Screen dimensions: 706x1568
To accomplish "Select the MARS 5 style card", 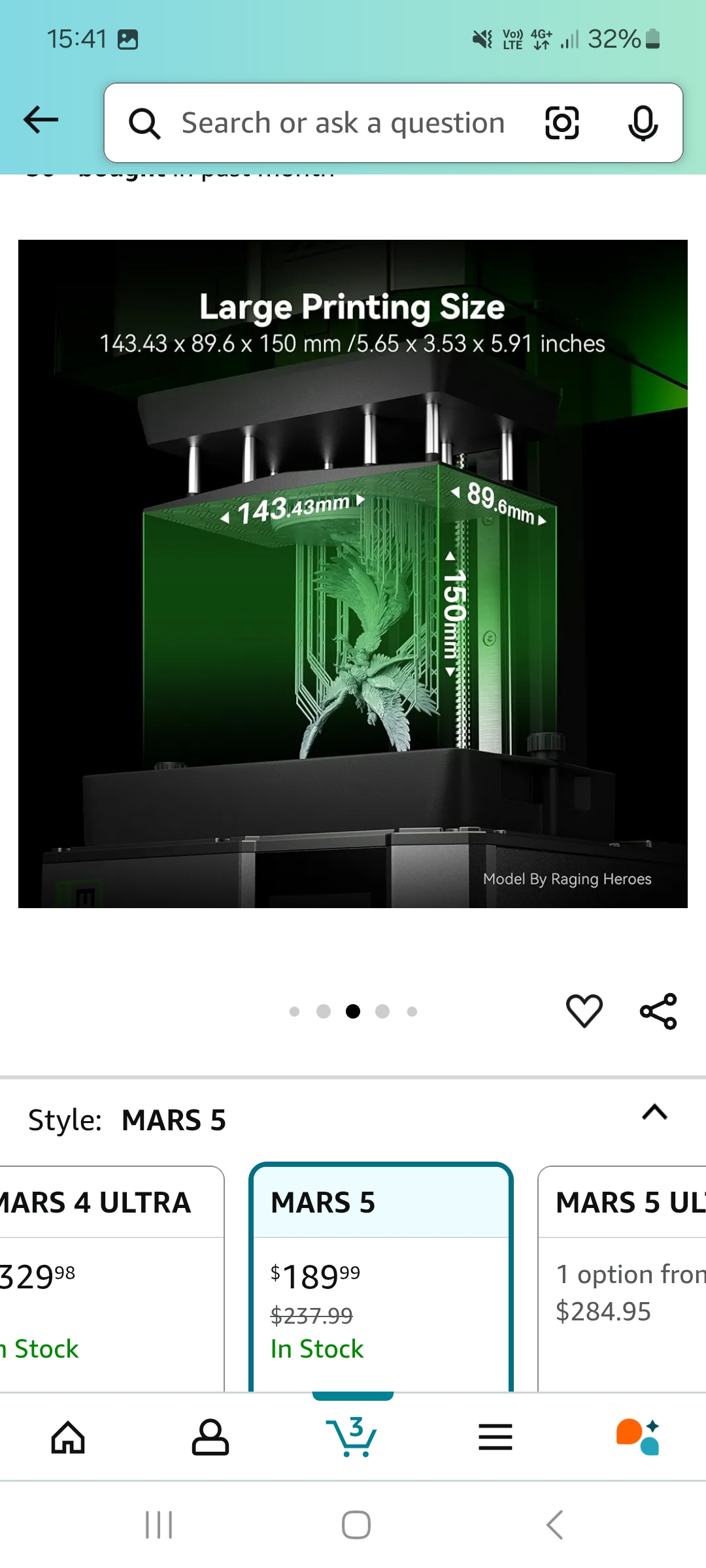I will tap(381, 1279).
